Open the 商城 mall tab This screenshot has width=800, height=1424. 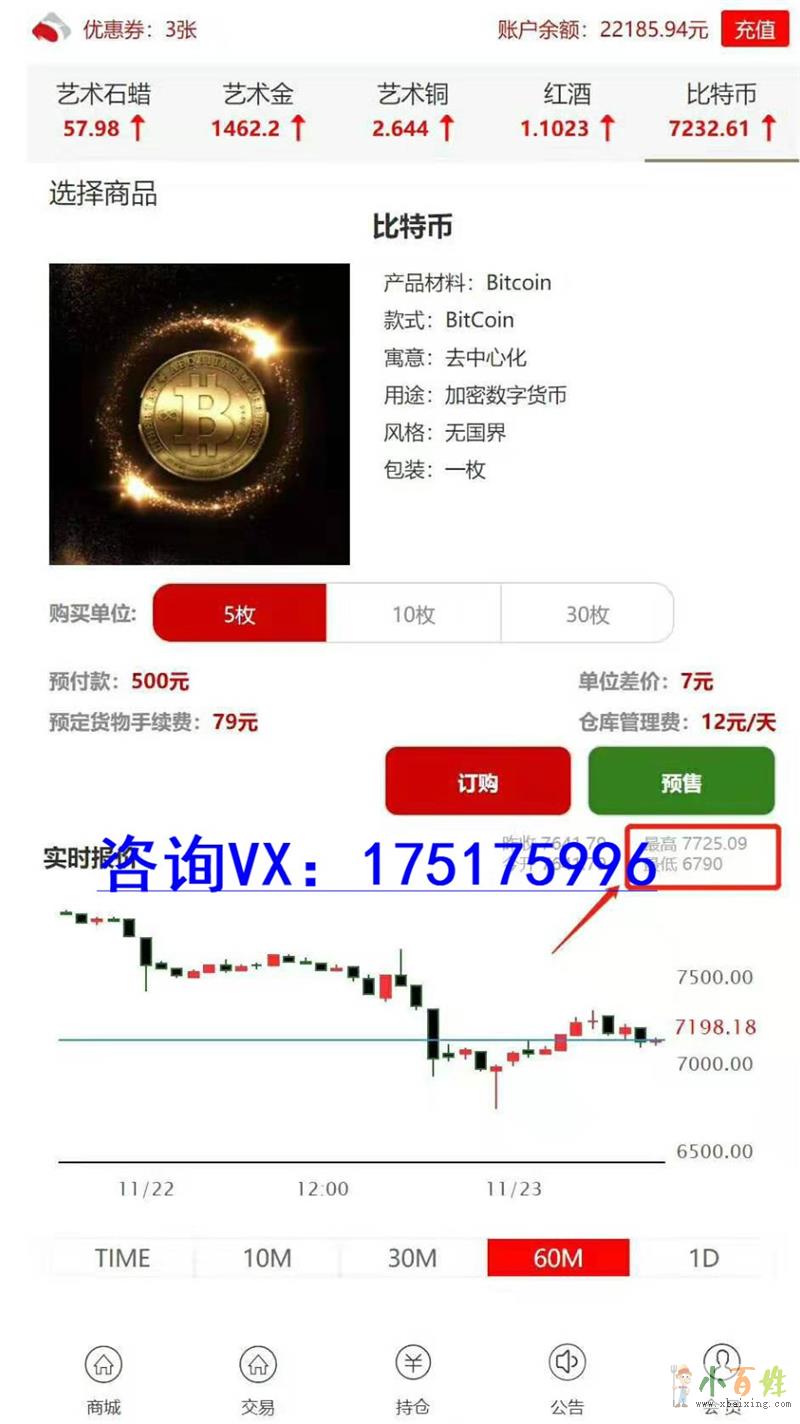[103, 1380]
